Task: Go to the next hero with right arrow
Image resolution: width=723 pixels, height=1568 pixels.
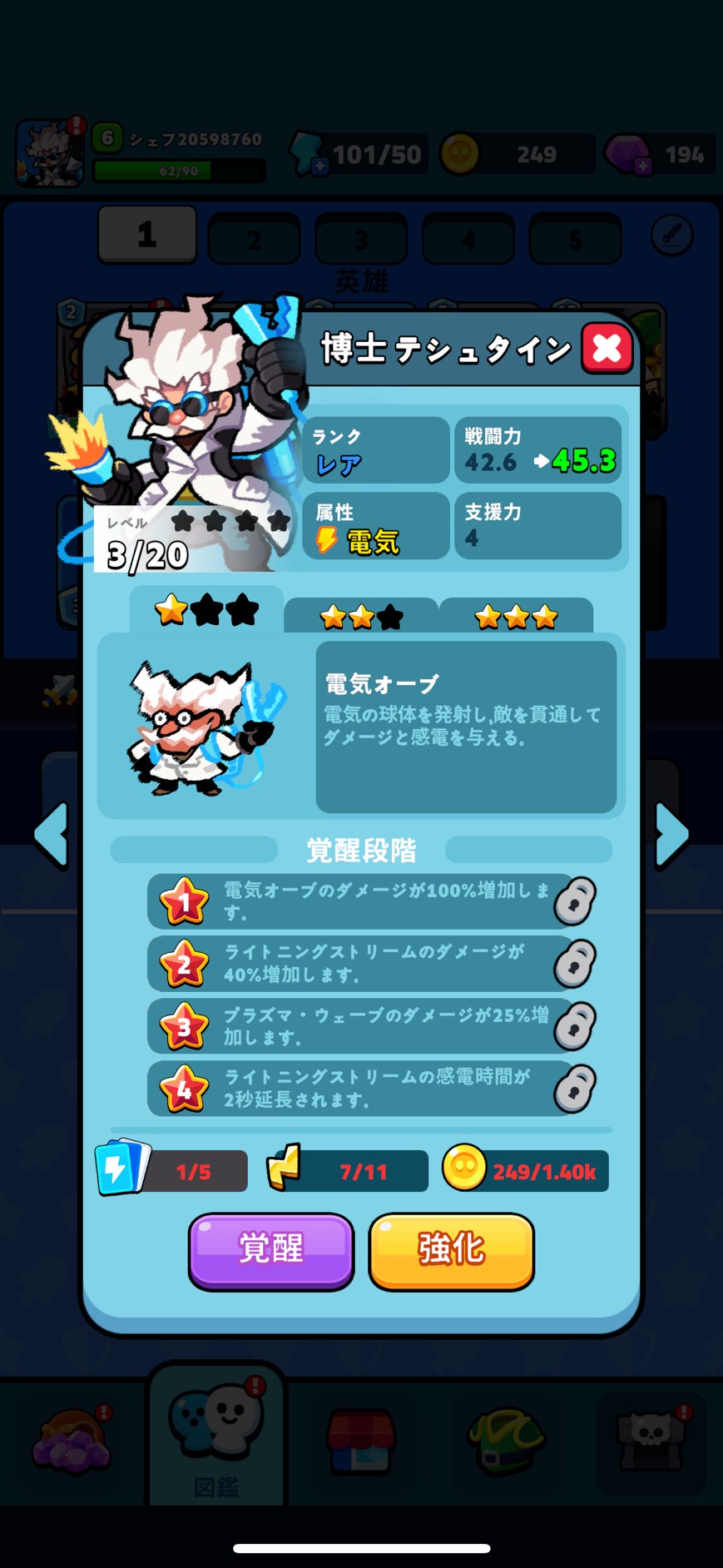Action: (671, 835)
